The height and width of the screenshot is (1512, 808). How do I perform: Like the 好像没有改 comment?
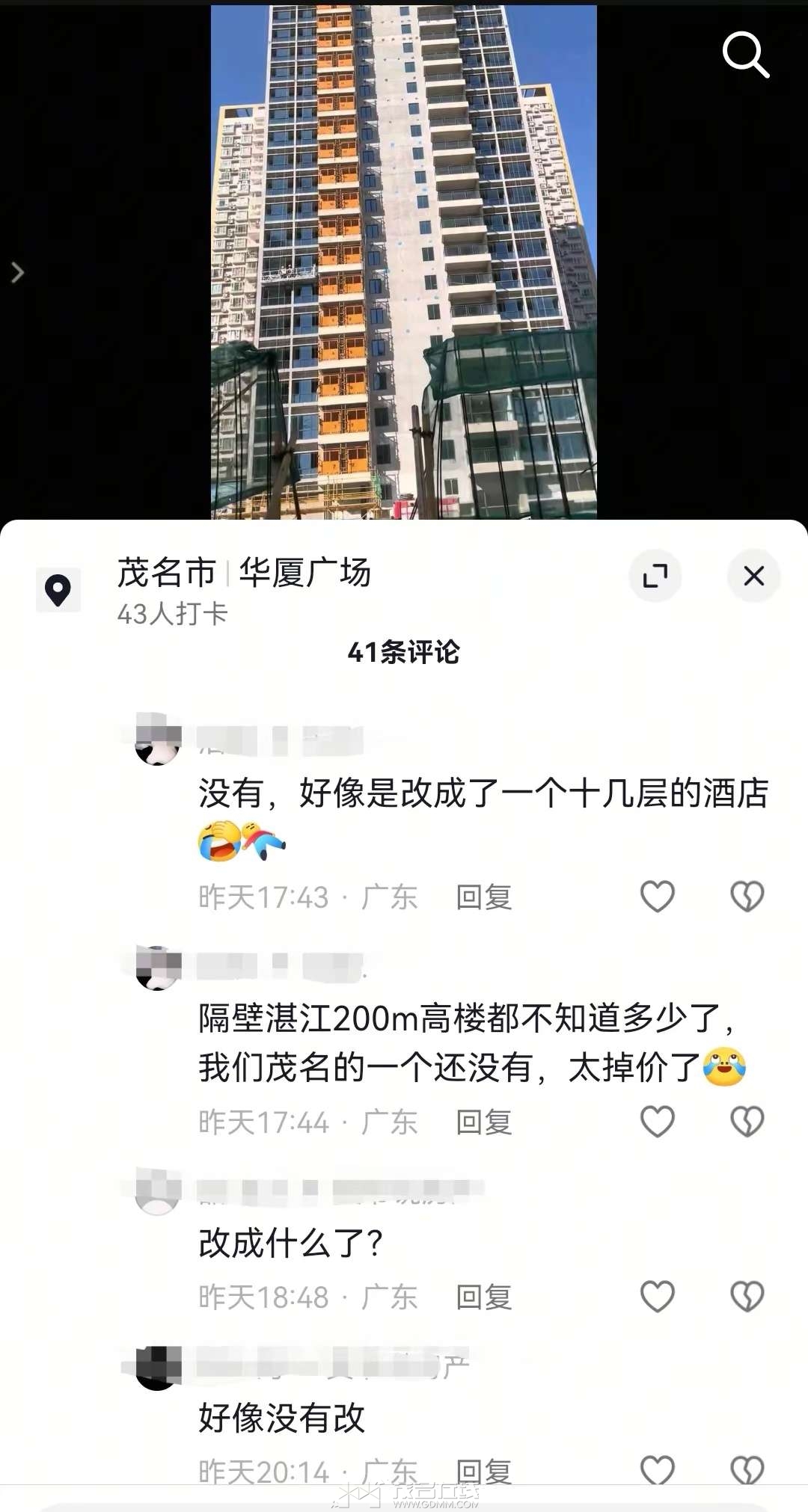tap(658, 1469)
